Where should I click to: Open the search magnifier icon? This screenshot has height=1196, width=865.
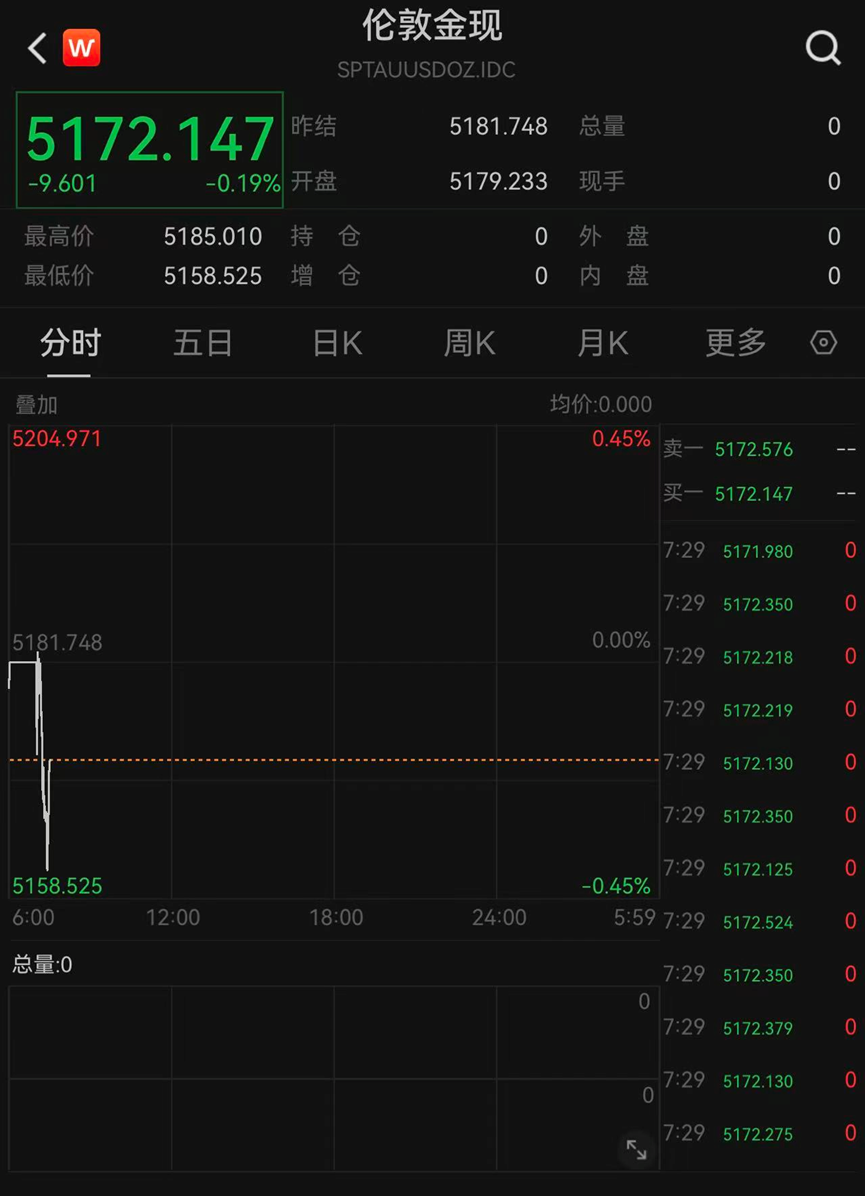click(x=823, y=47)
